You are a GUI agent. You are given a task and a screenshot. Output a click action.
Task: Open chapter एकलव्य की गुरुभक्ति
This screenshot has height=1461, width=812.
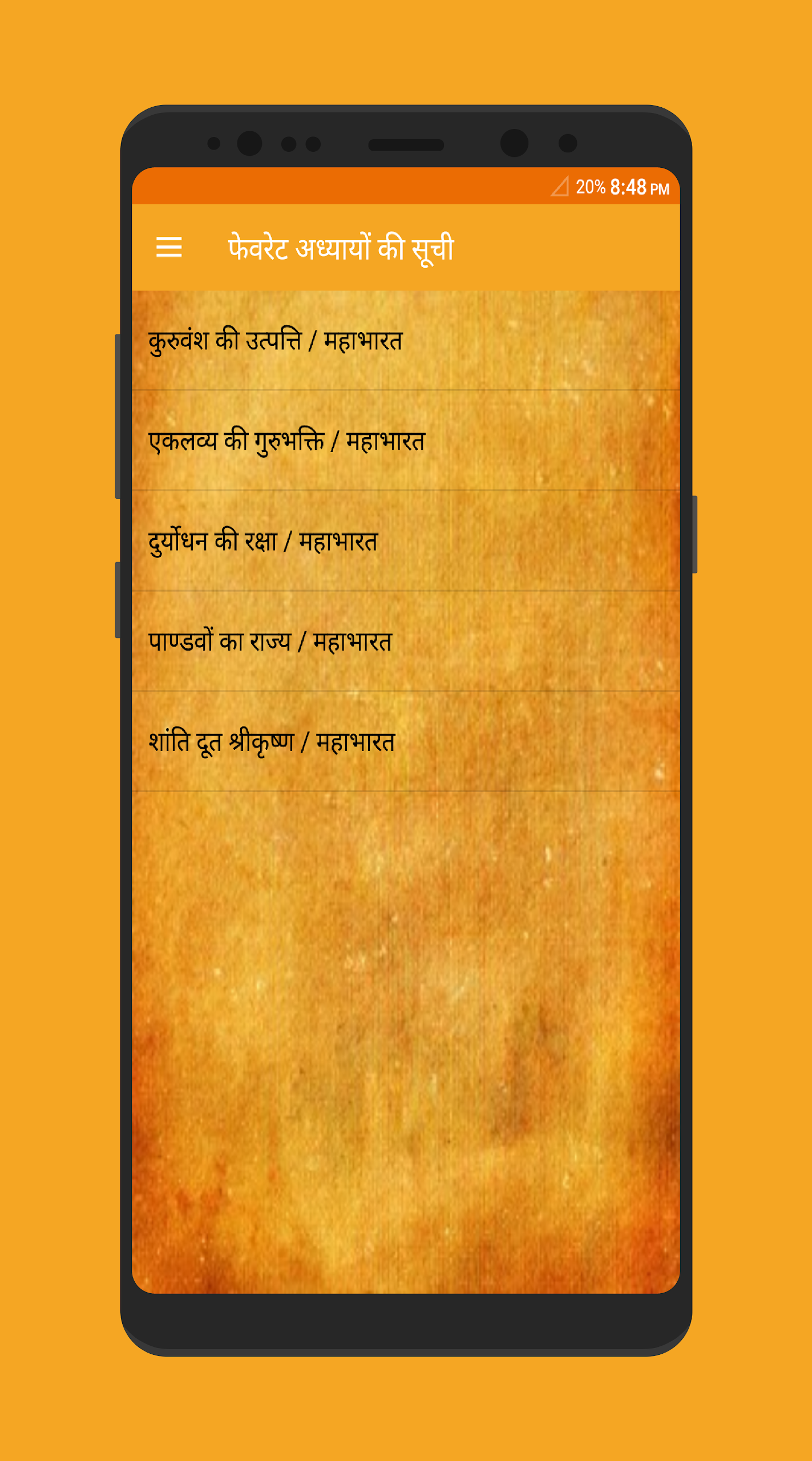pyautogui.click(x=286, y=441)
